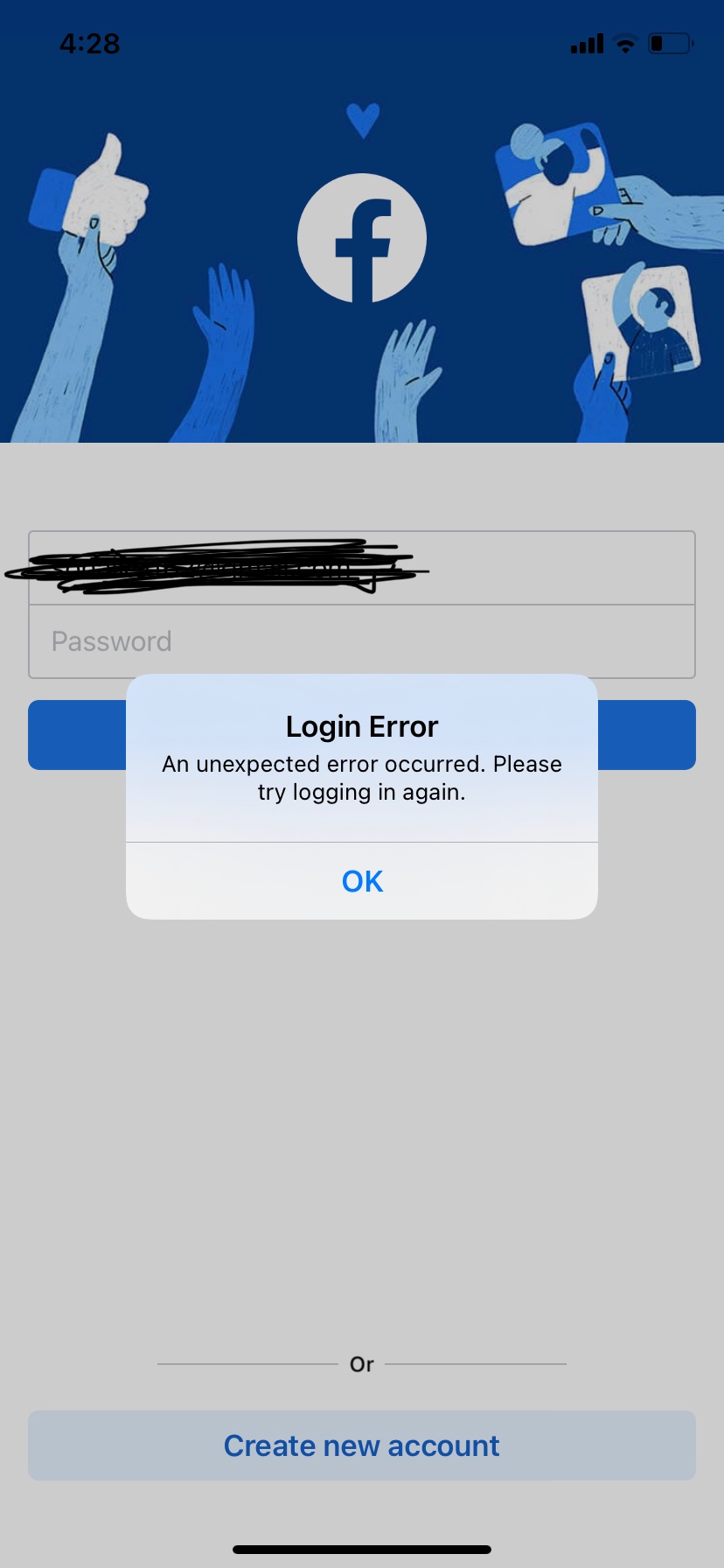Dismiss the Login Error dialog with OK
724x1568 pixels.
click(x=362, y=881)
